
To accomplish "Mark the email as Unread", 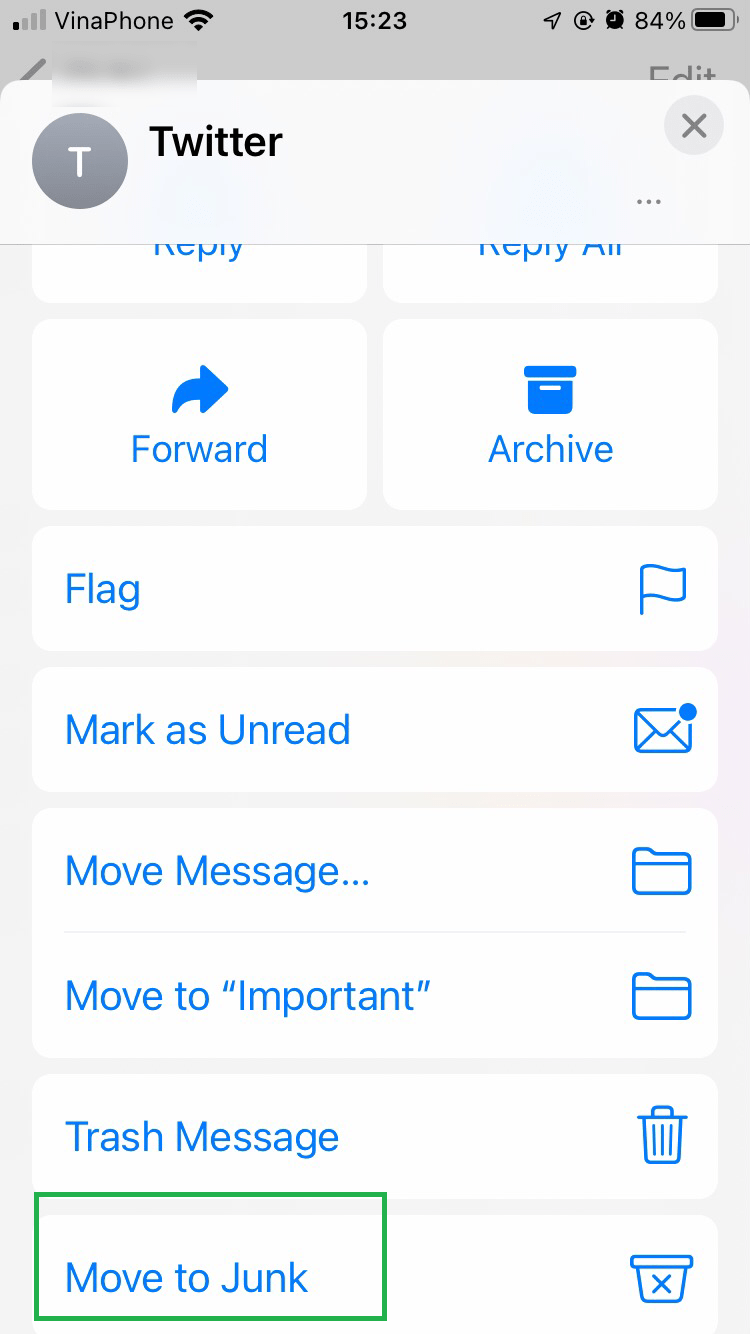I will [x=375, y=730].
